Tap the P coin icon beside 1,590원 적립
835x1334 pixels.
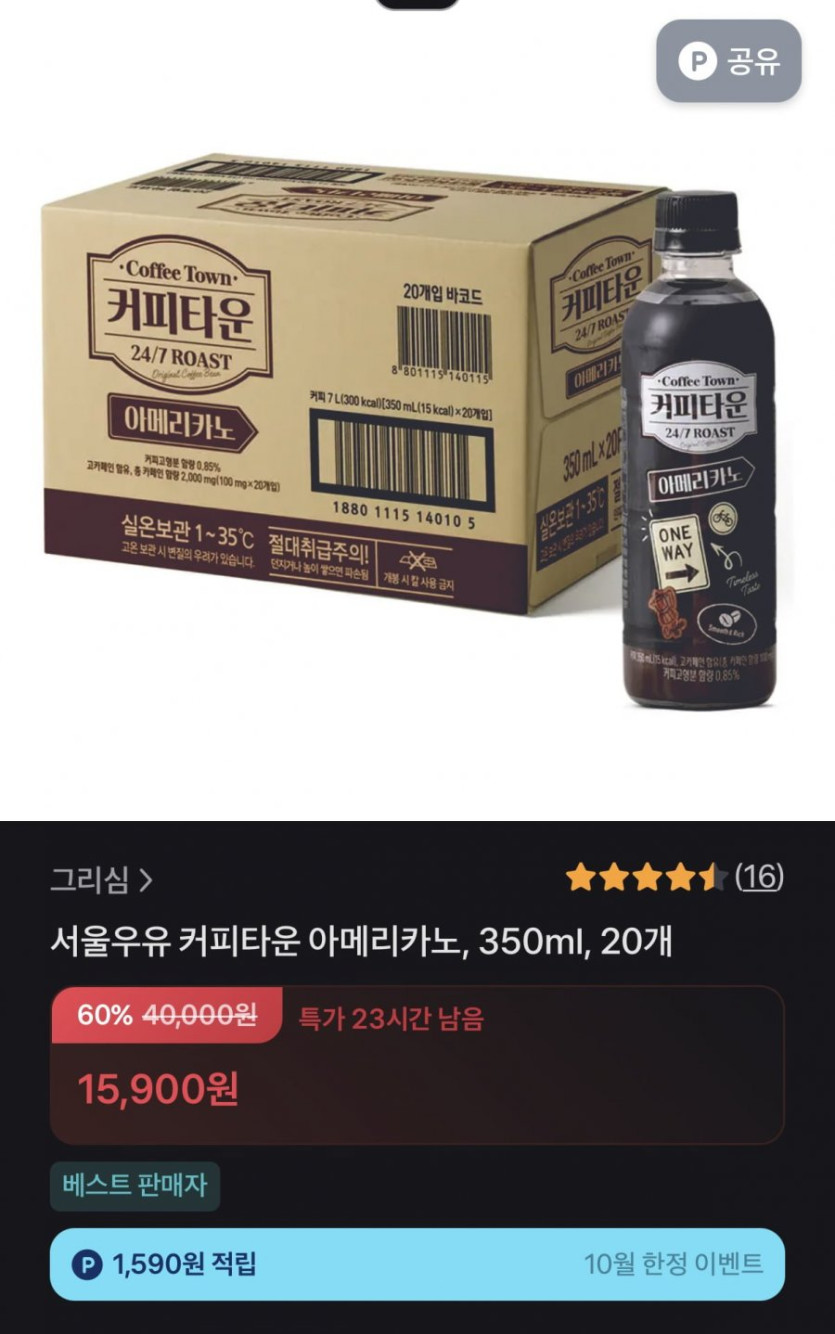88,1265
